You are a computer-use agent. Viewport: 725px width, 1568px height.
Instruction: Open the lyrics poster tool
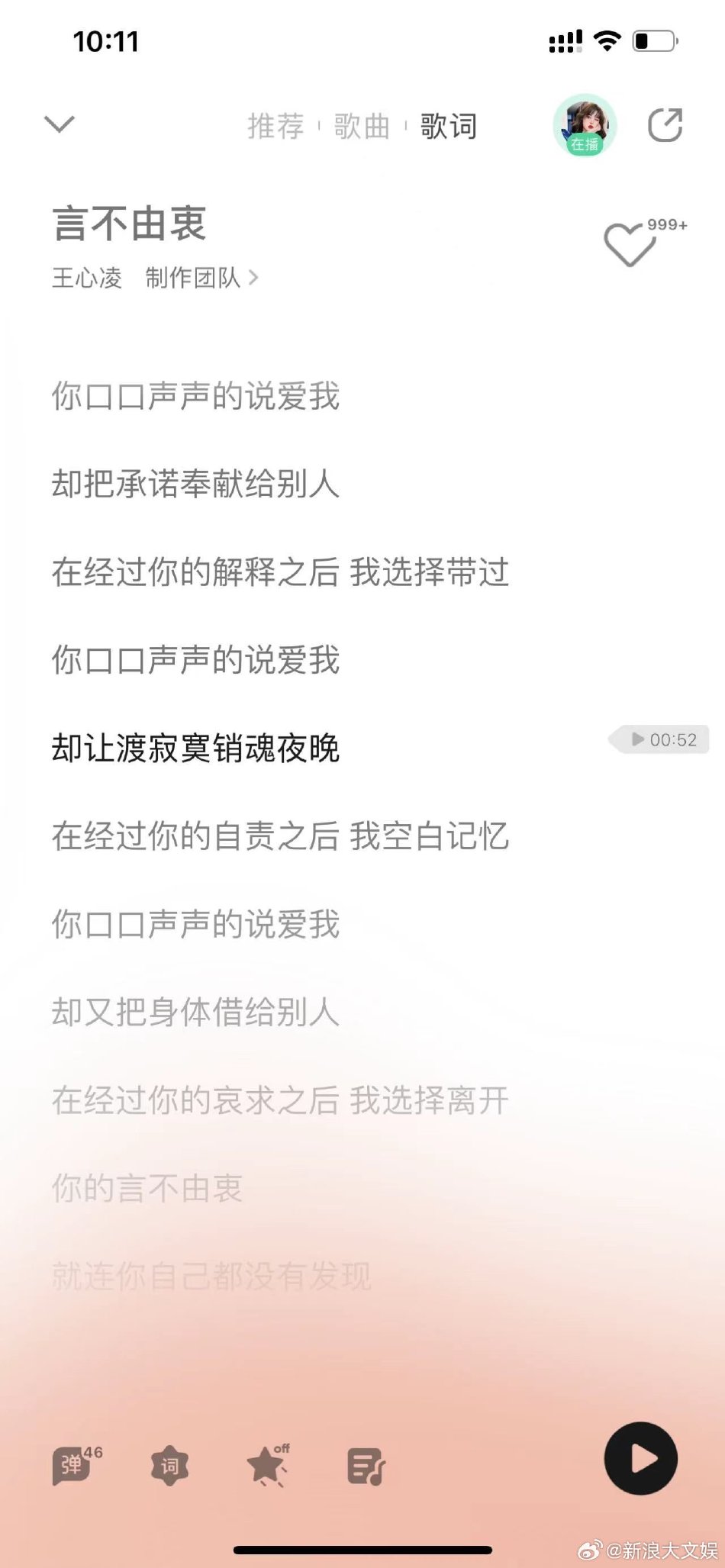(171, 1463)
